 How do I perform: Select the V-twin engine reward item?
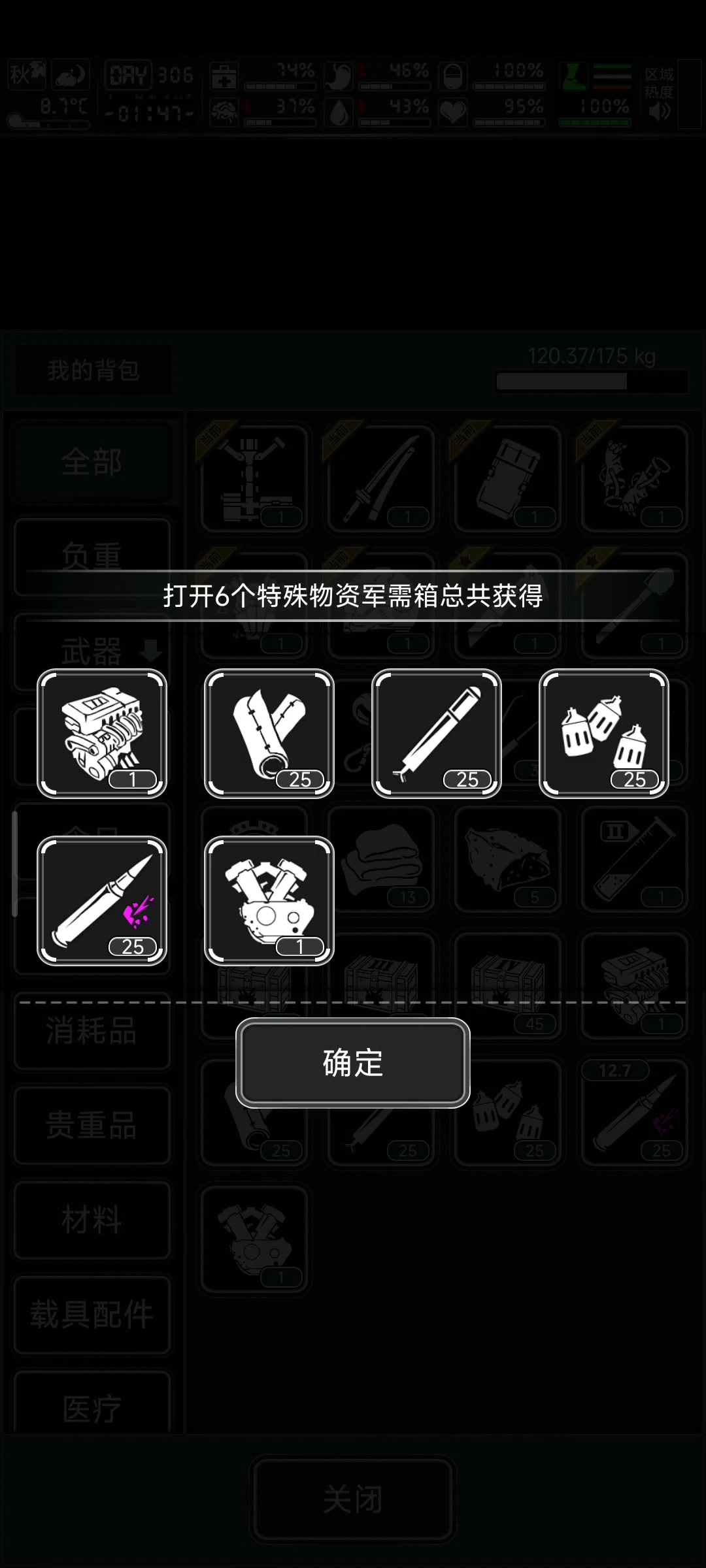tap(269, 901)
